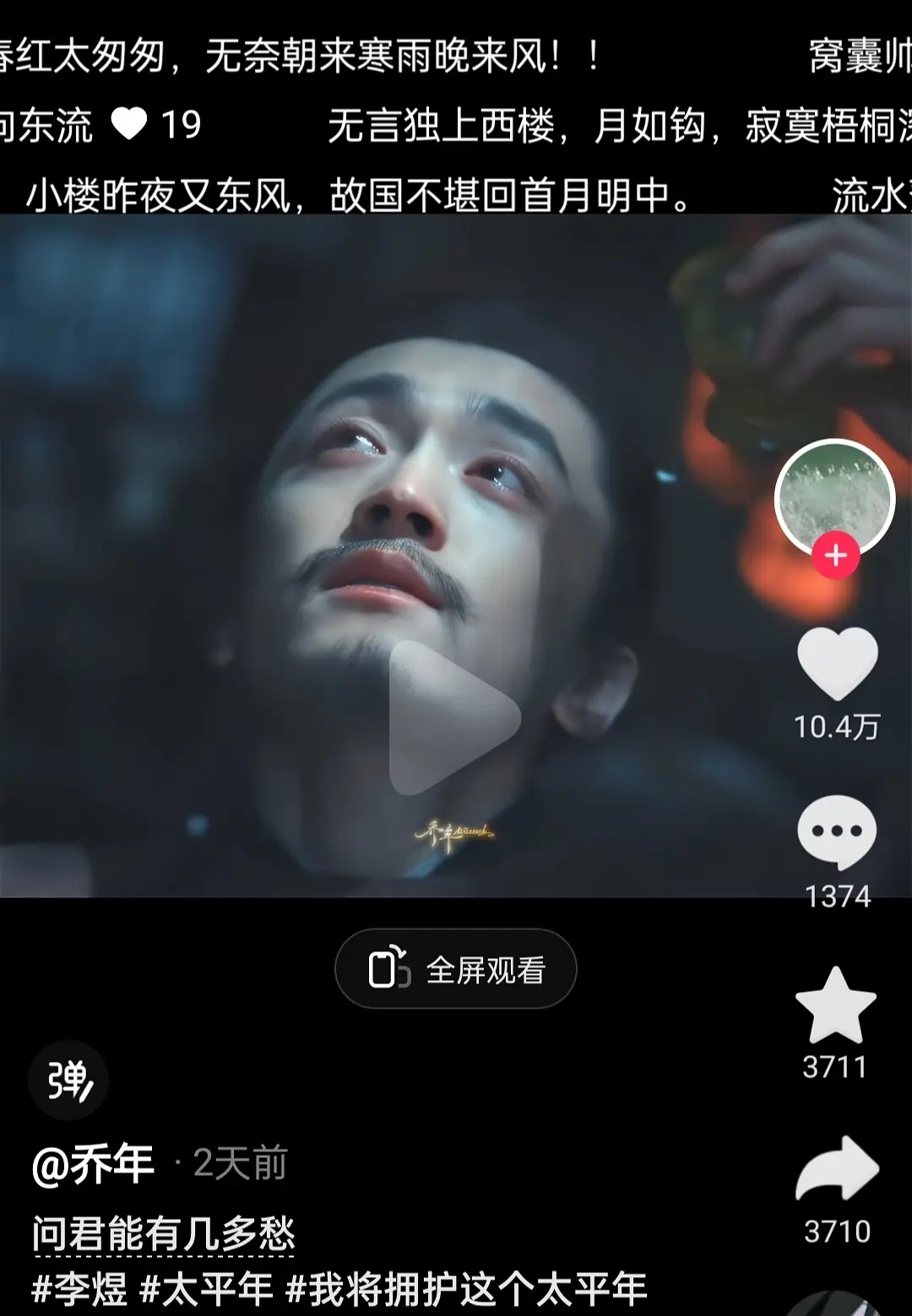Favorite the video with the star icon
Viewport: 912px width, 1316px height.
[x=834, y=1005]
